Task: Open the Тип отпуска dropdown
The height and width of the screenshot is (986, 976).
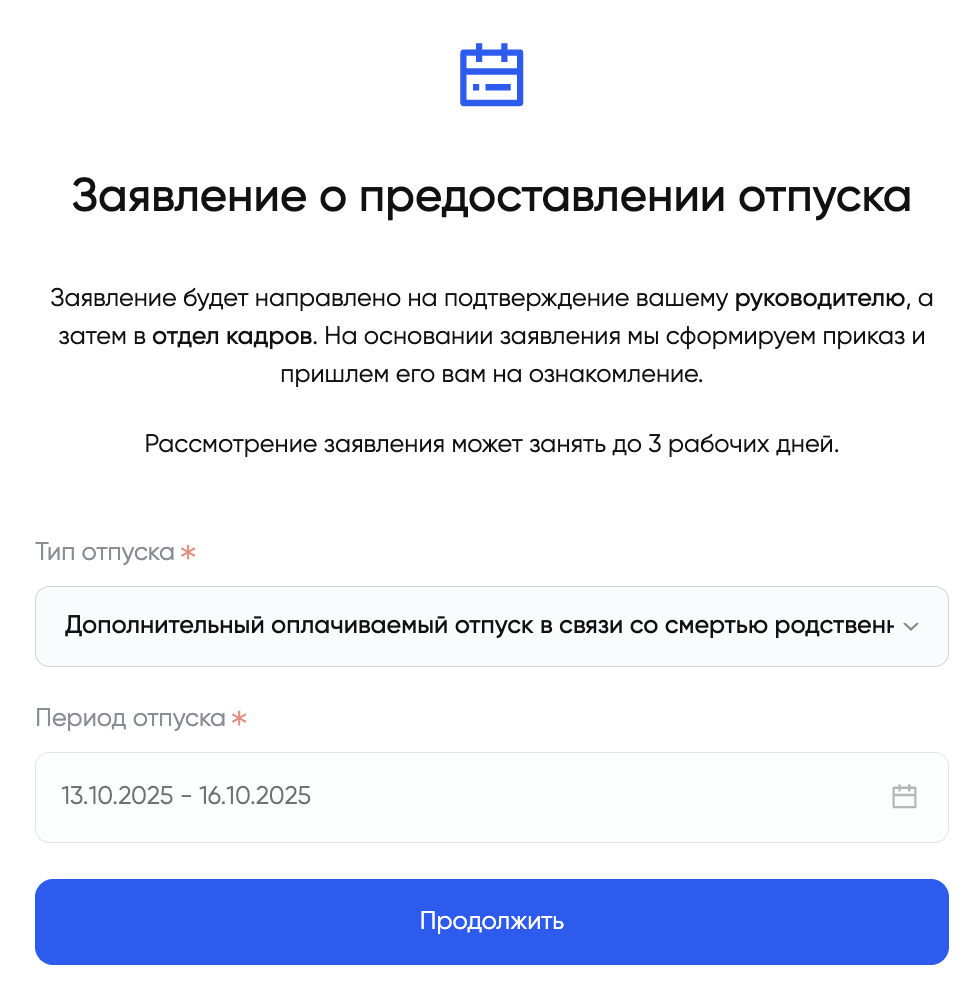Action: click(x=490, y=626)
